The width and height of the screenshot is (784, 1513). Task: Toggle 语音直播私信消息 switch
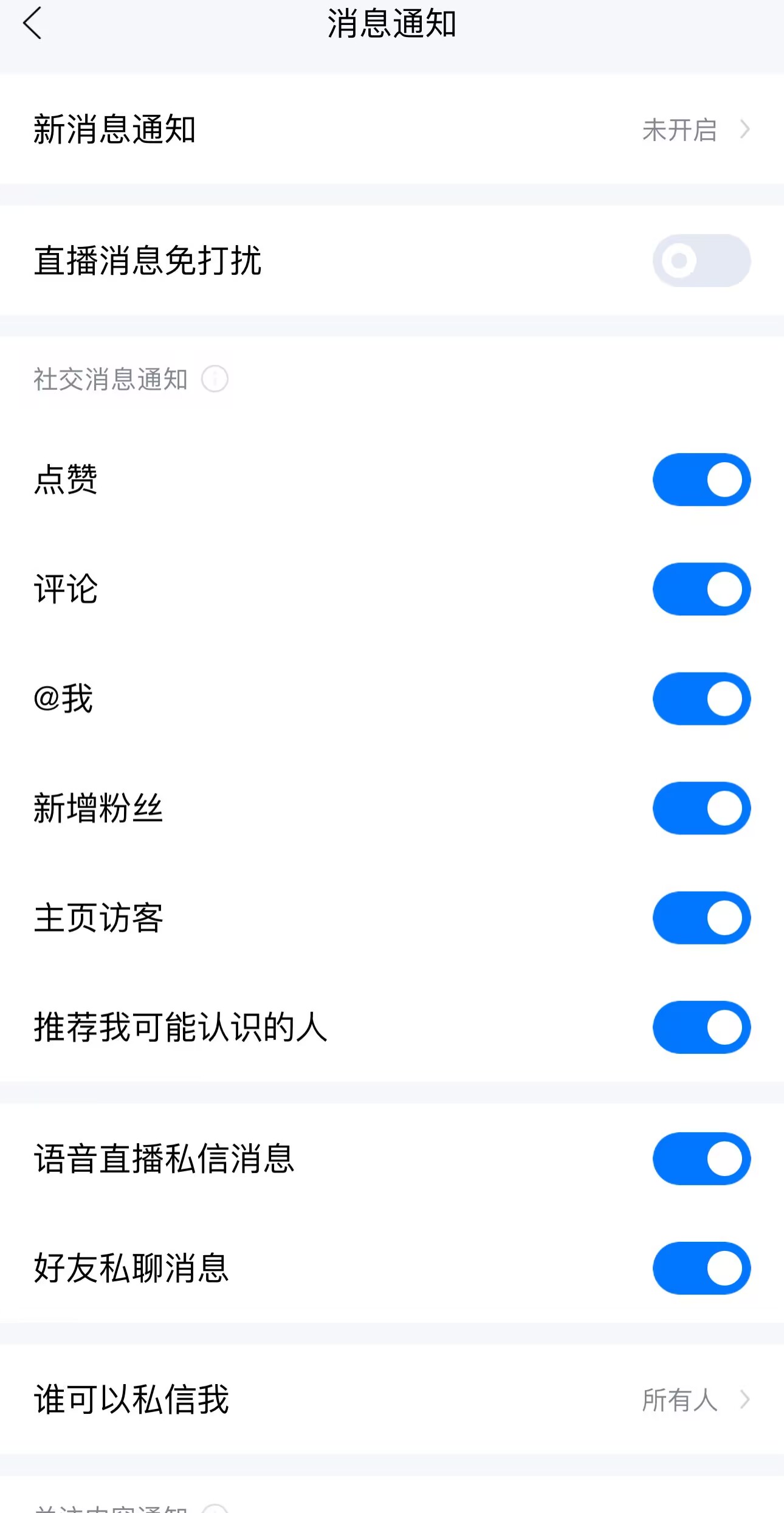[701, 1158]
